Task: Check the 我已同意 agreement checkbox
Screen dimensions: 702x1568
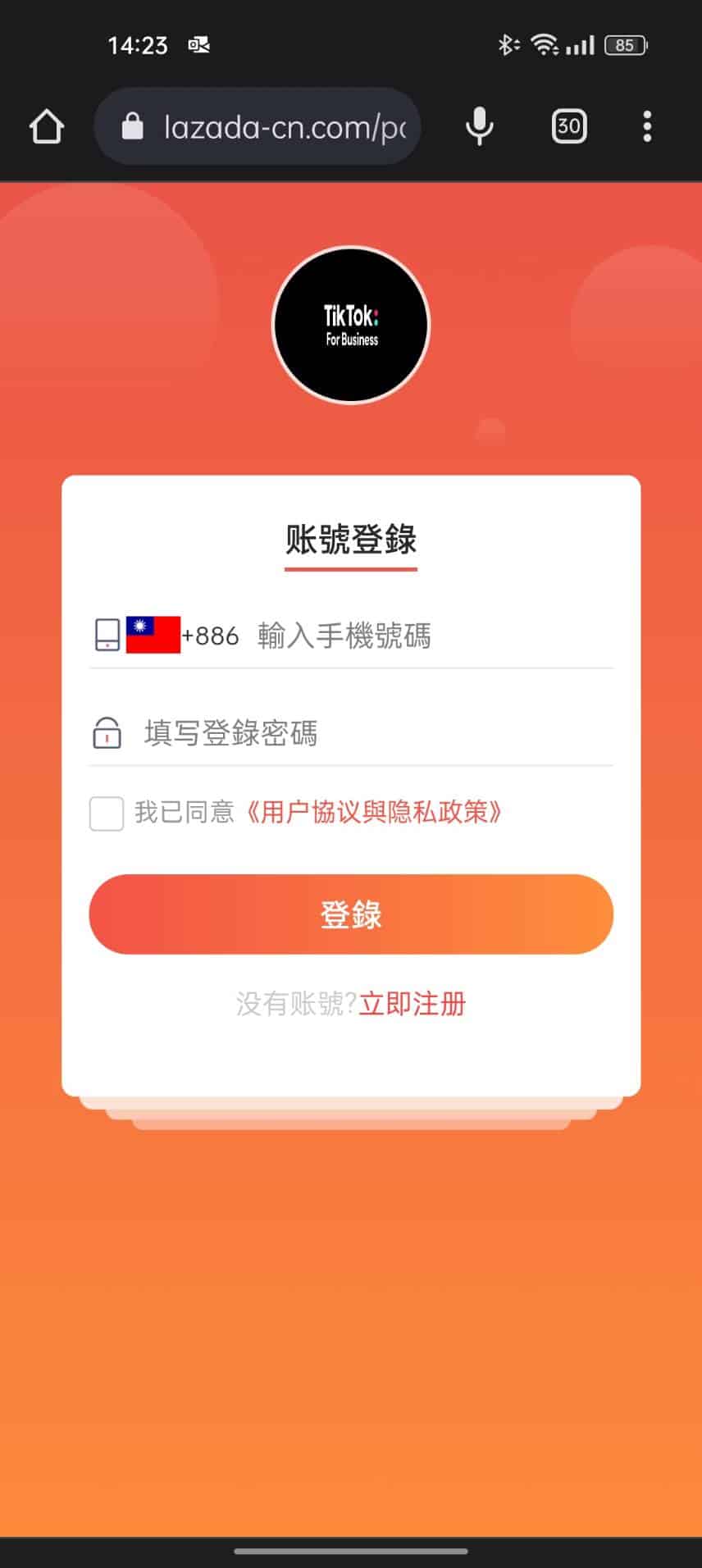Action: click(x=107, y=814)
